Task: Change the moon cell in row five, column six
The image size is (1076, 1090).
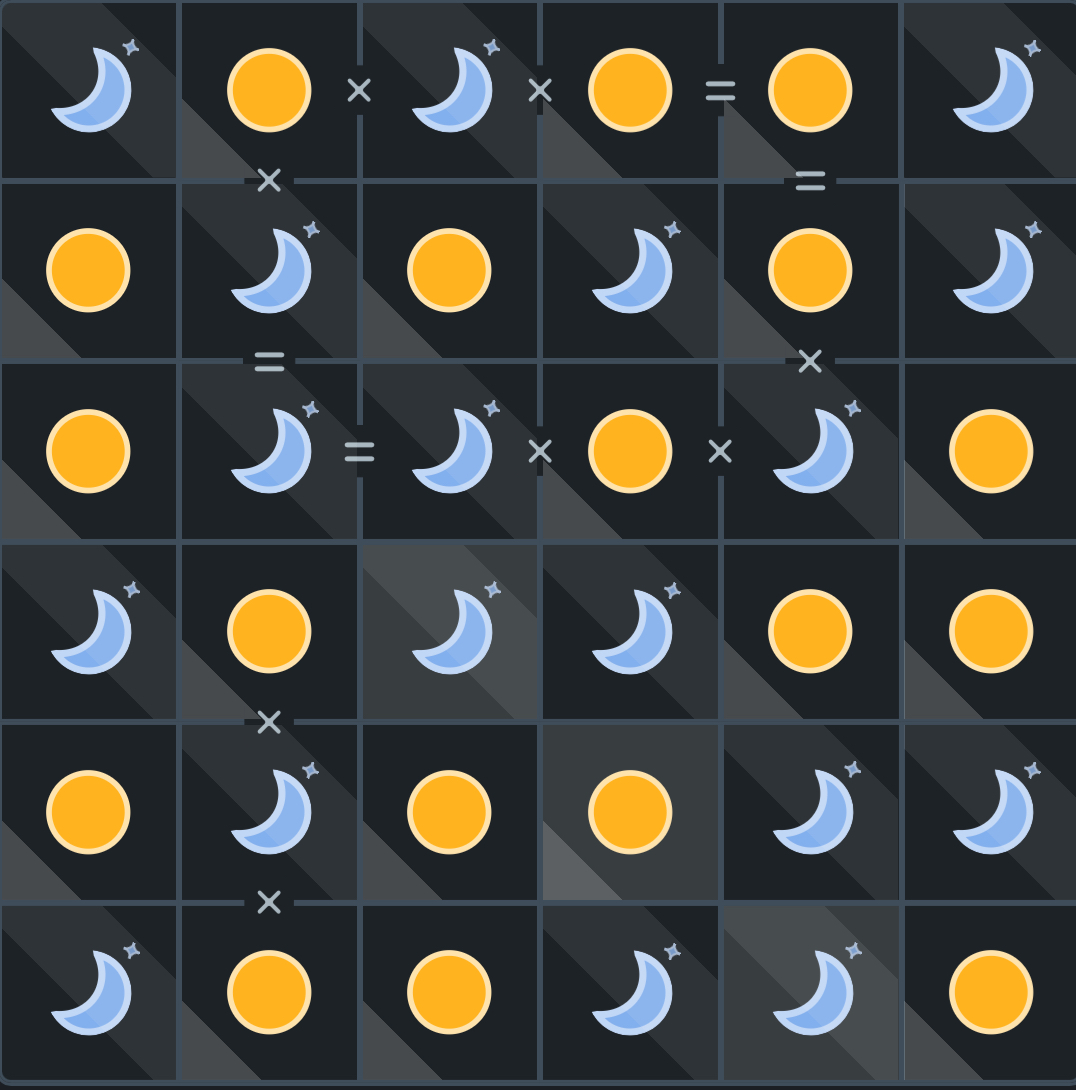Action: [990, 812]
